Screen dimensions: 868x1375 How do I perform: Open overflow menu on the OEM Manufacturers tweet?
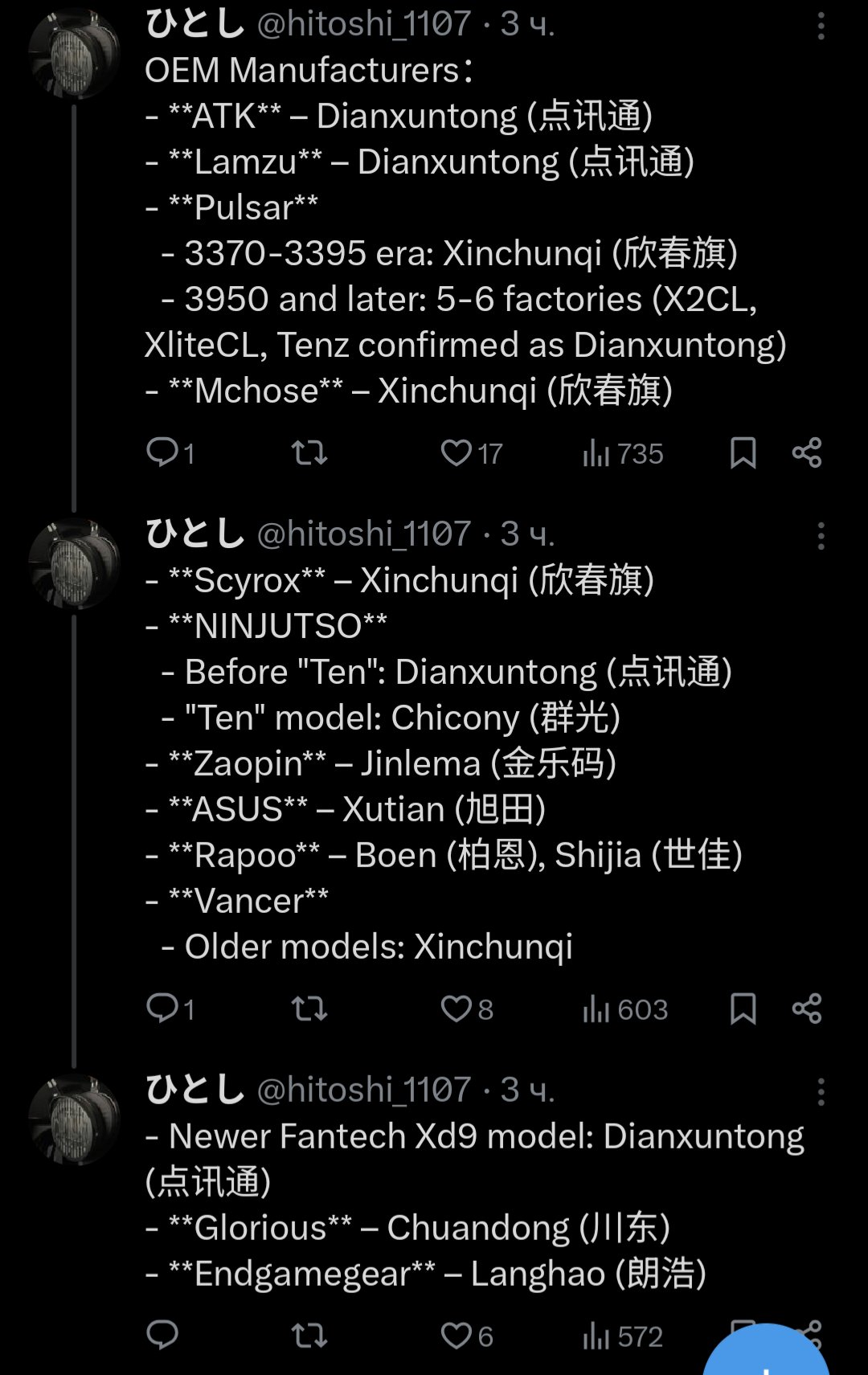tap(821, 27)
